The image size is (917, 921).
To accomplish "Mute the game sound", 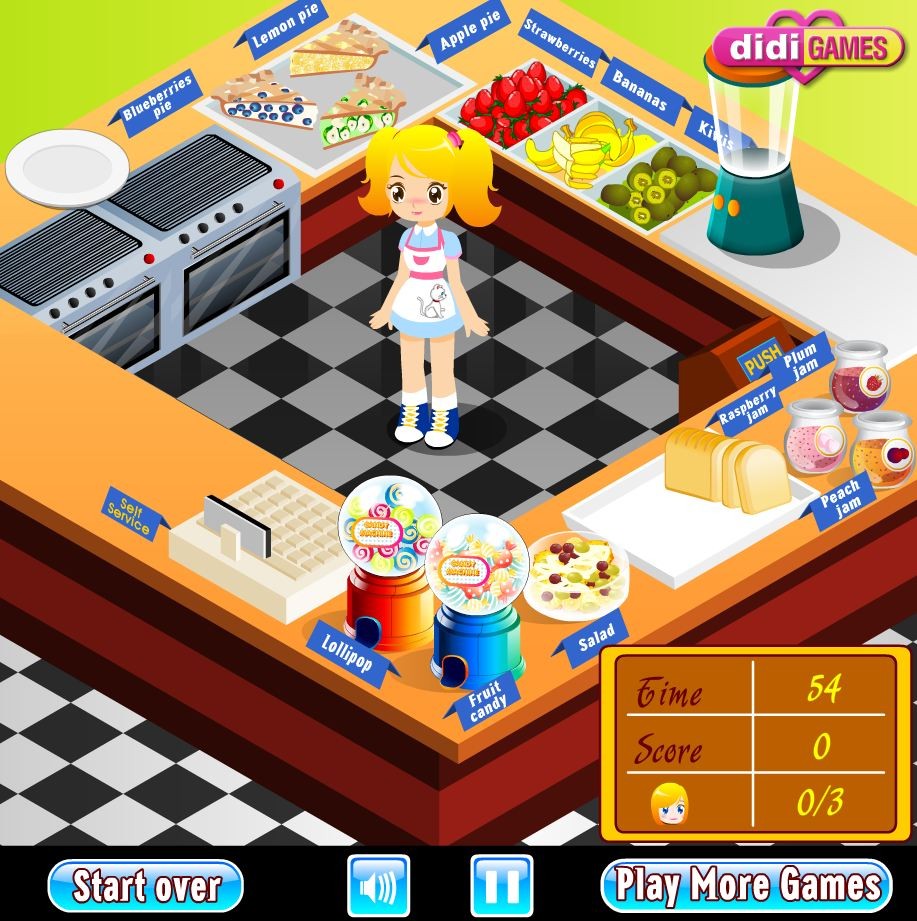I will pos(378,885).
